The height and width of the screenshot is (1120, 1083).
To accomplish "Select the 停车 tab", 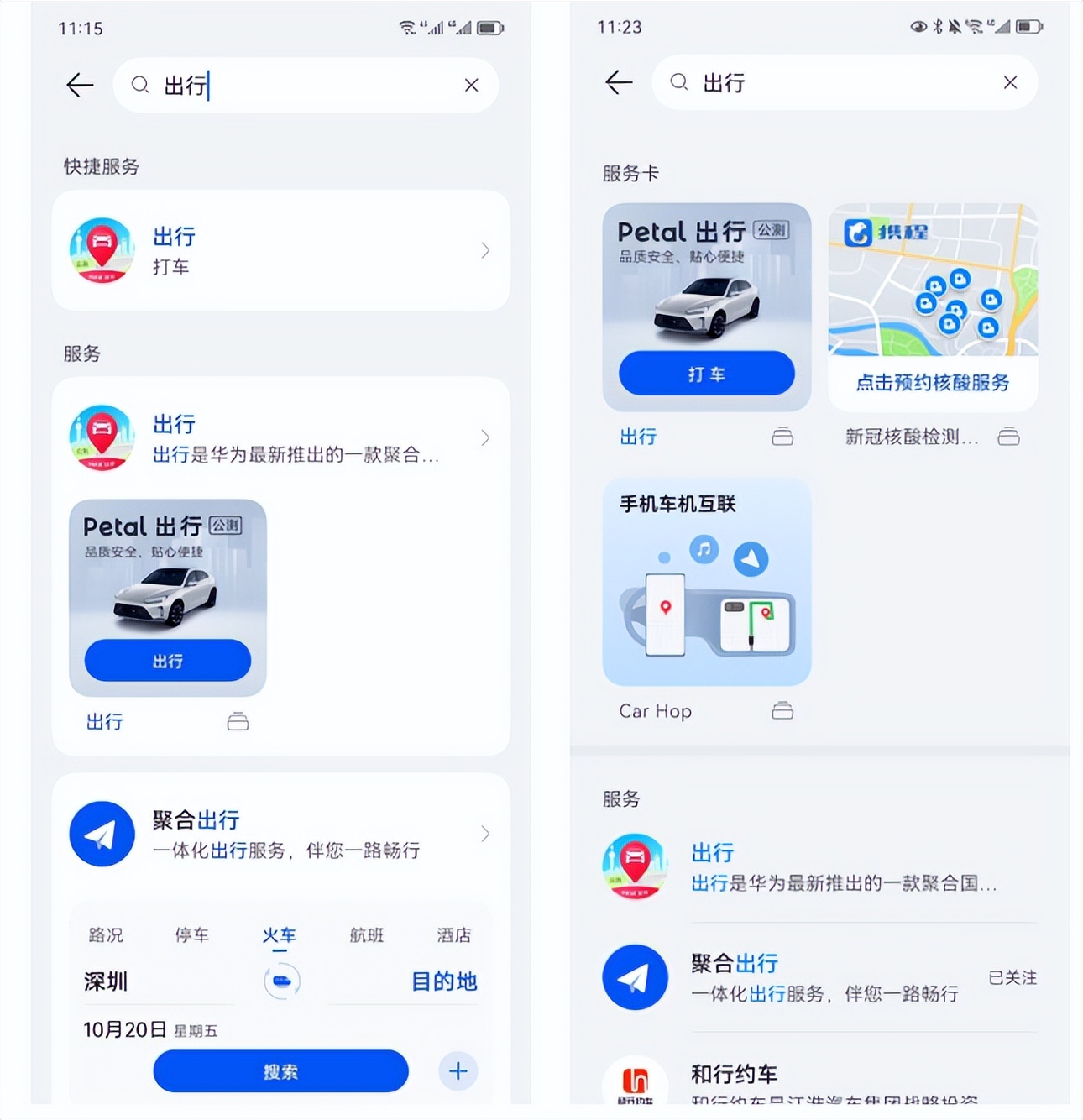I will (192, 934).
